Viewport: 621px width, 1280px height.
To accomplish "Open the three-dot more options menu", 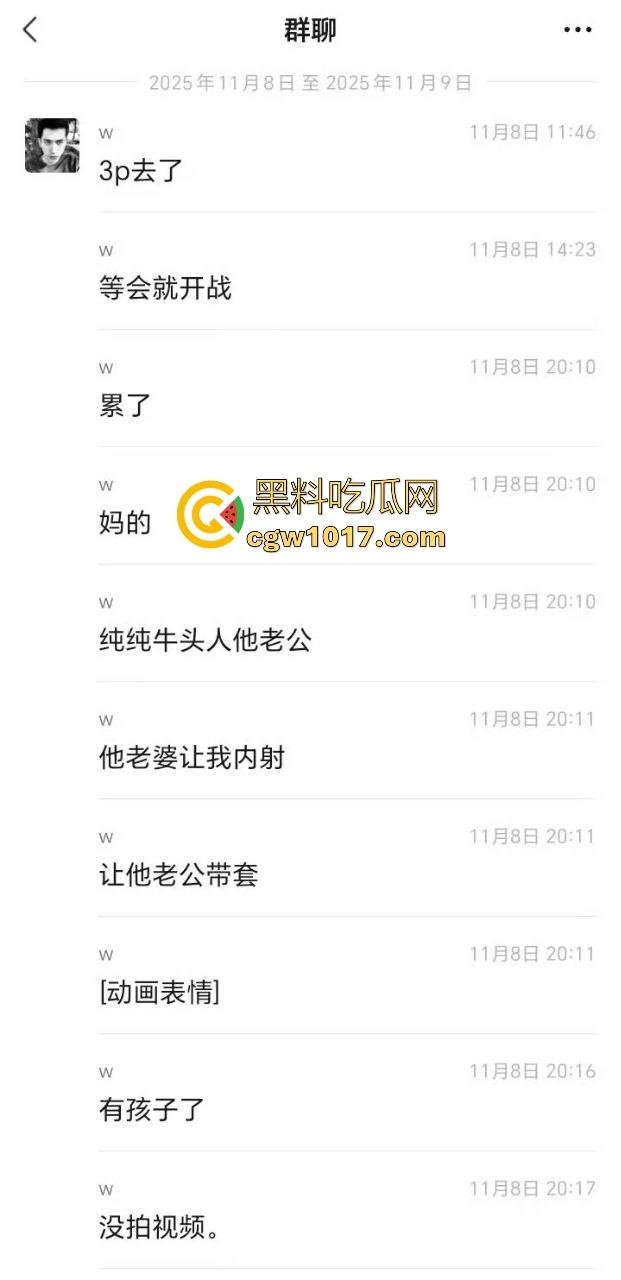I will point(577,30).
